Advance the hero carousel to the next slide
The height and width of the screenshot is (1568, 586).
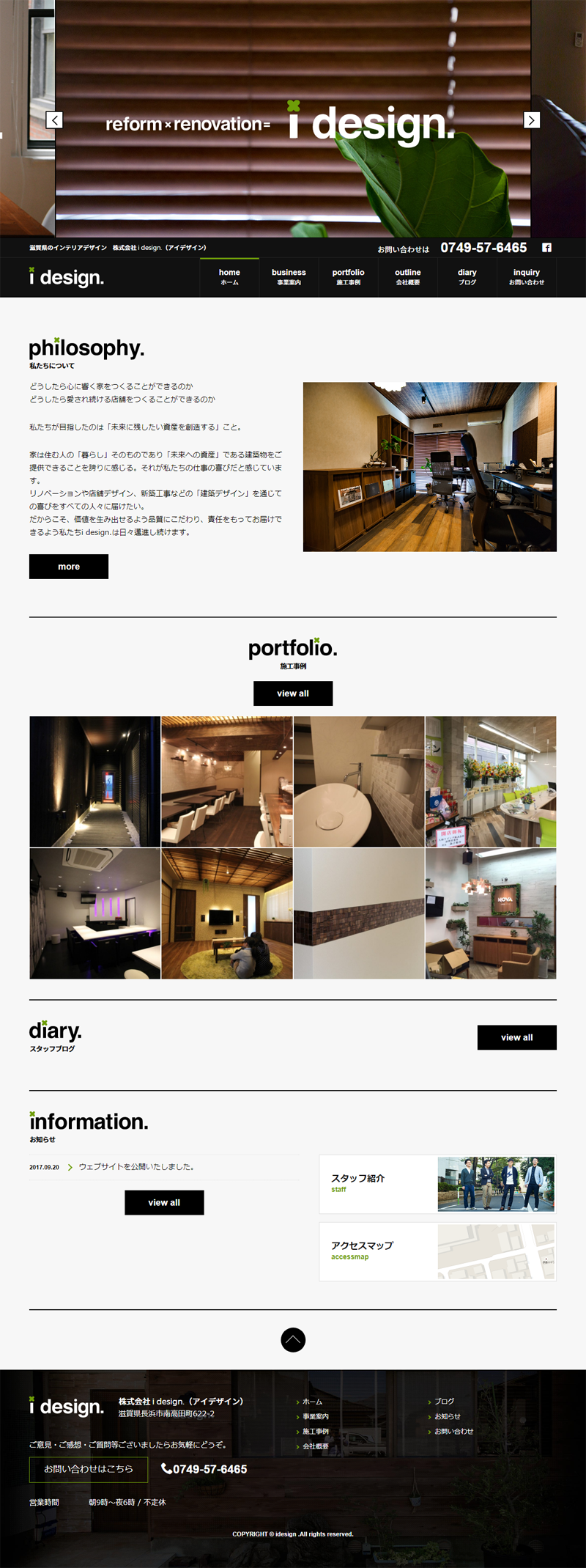(532, 120)
